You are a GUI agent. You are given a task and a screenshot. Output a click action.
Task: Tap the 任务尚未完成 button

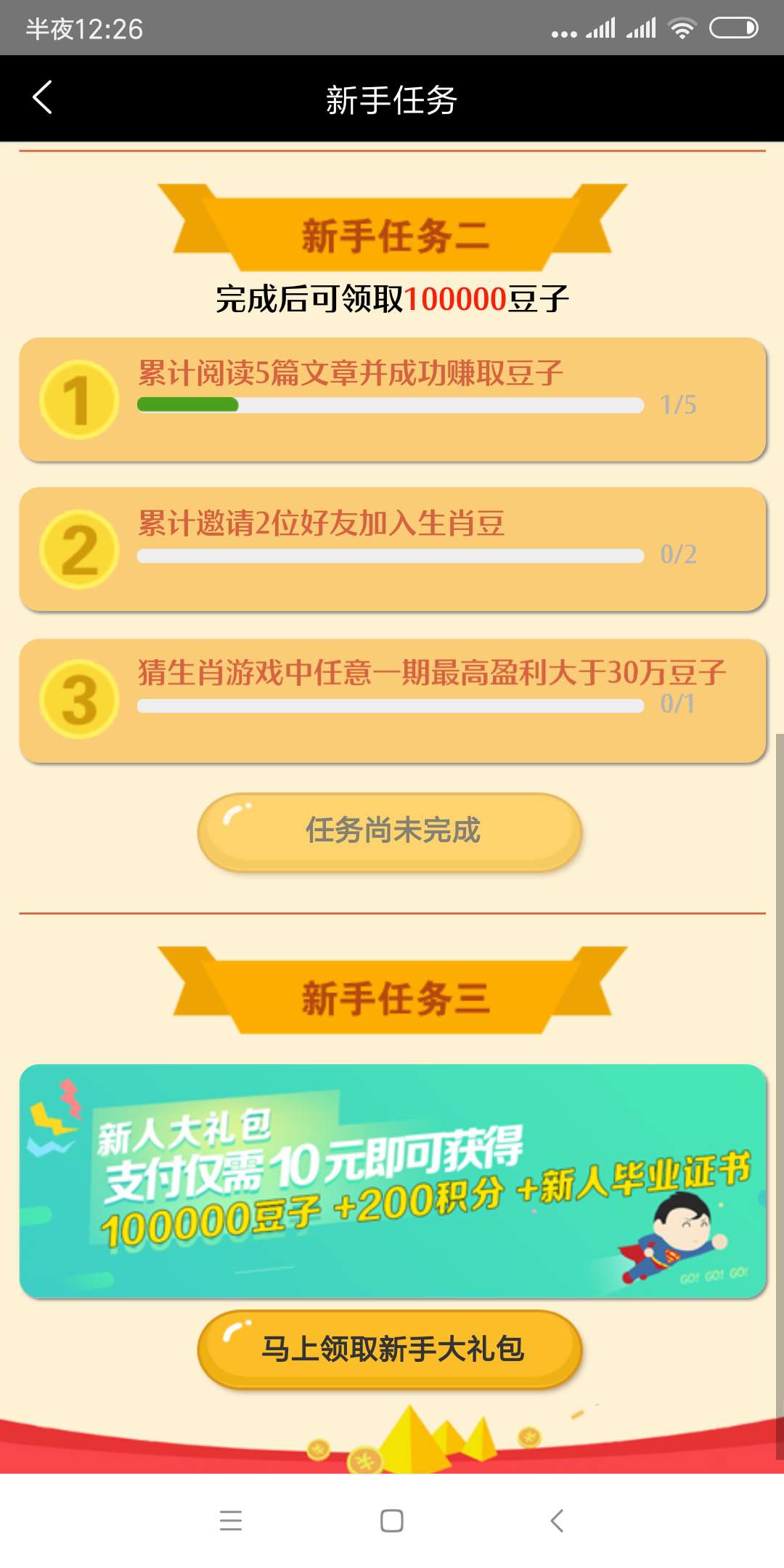tap(392, 831)
